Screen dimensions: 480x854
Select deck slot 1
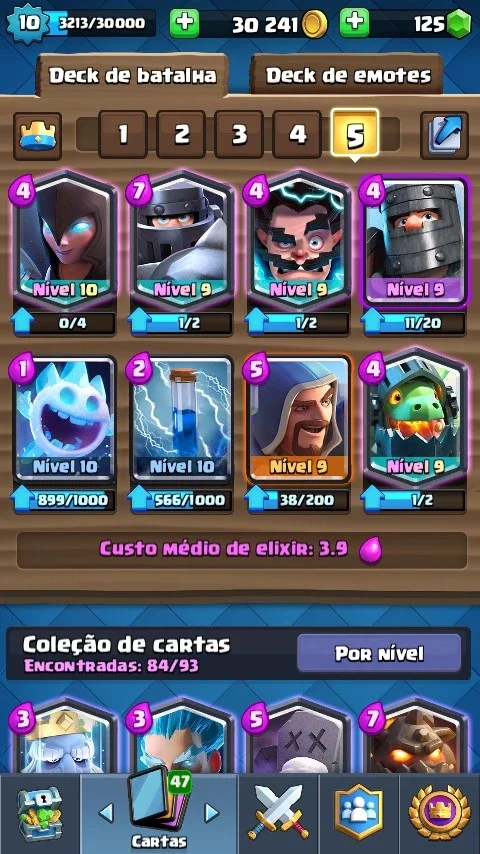[123, 135]
